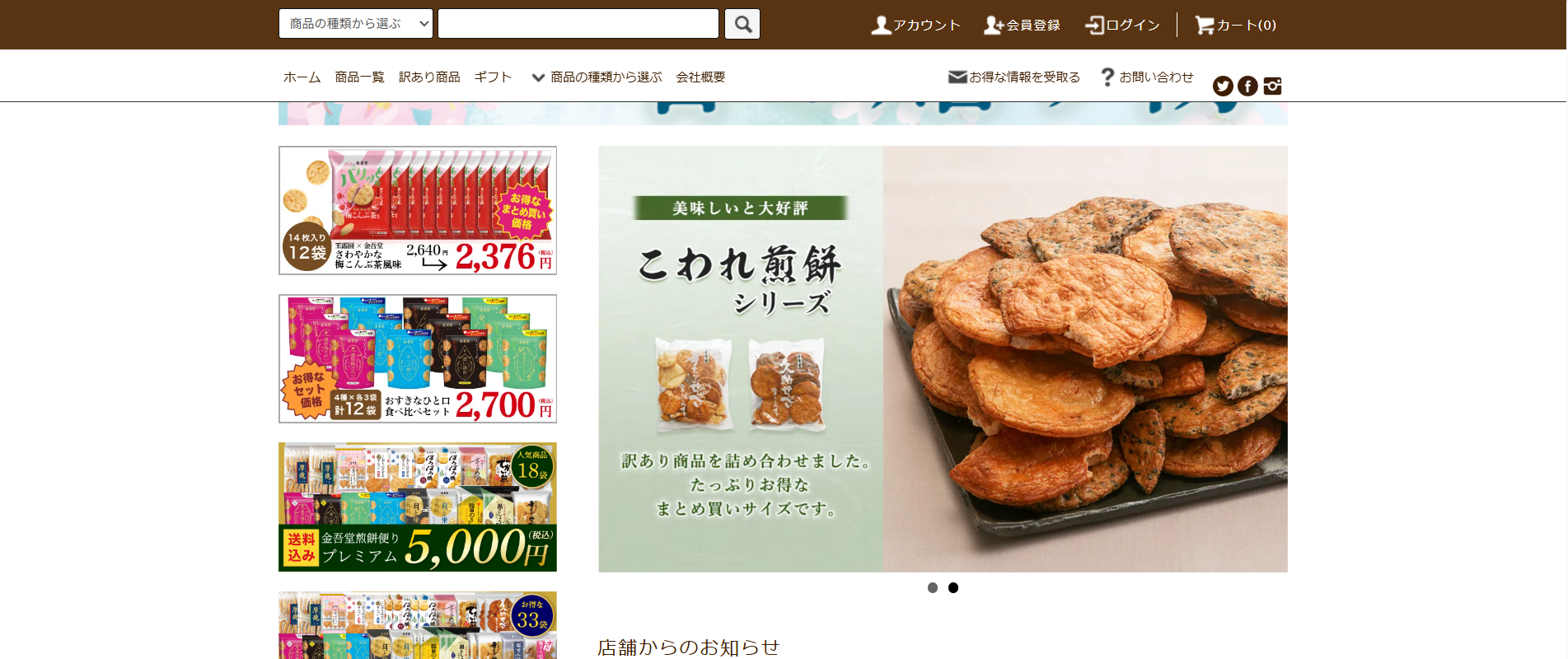Go to 会員登録 member registration
Image resolution: width=1568 pixels, height=659 pixels.
coord(1022,26)
